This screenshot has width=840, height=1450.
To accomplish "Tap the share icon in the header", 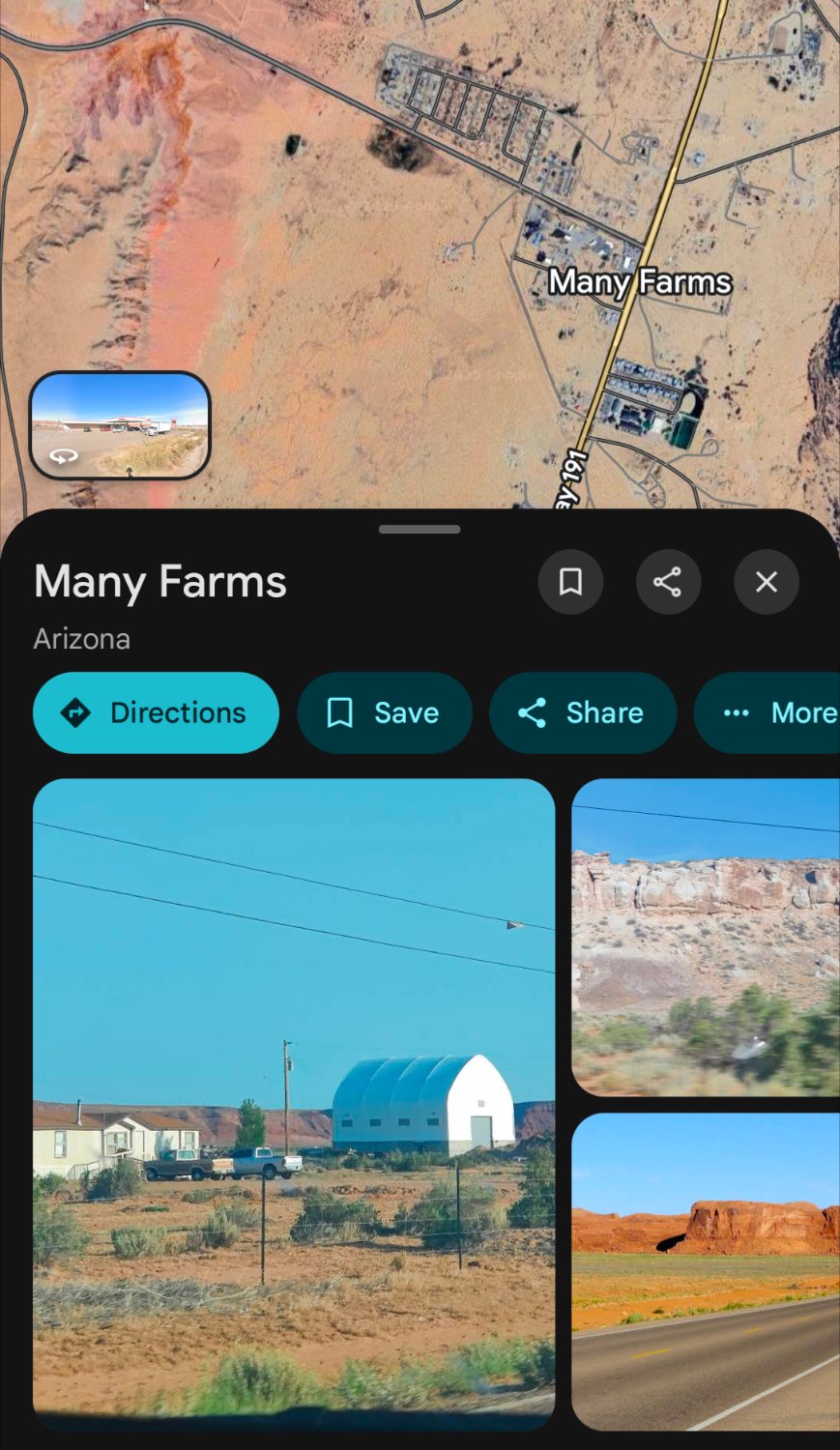I will coord(668,582).
